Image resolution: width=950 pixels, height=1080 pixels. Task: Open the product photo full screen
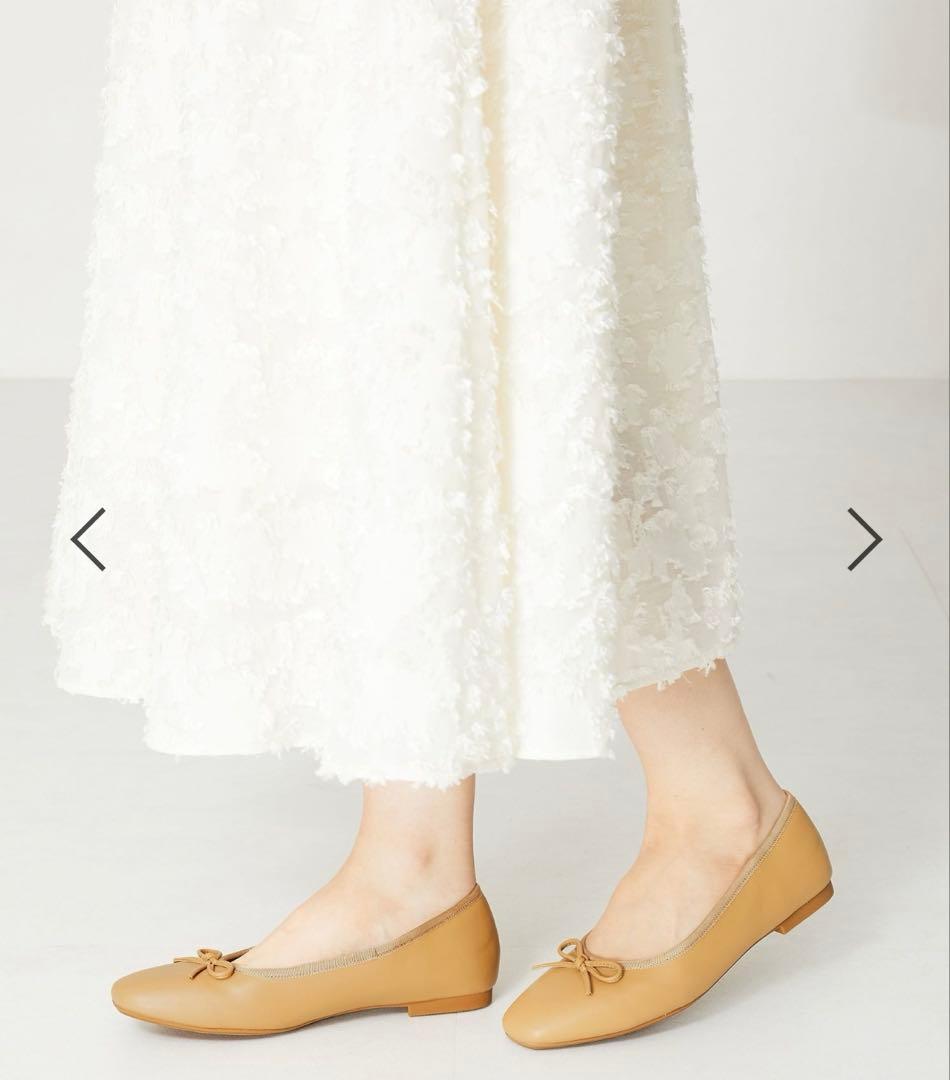point(475,540)
